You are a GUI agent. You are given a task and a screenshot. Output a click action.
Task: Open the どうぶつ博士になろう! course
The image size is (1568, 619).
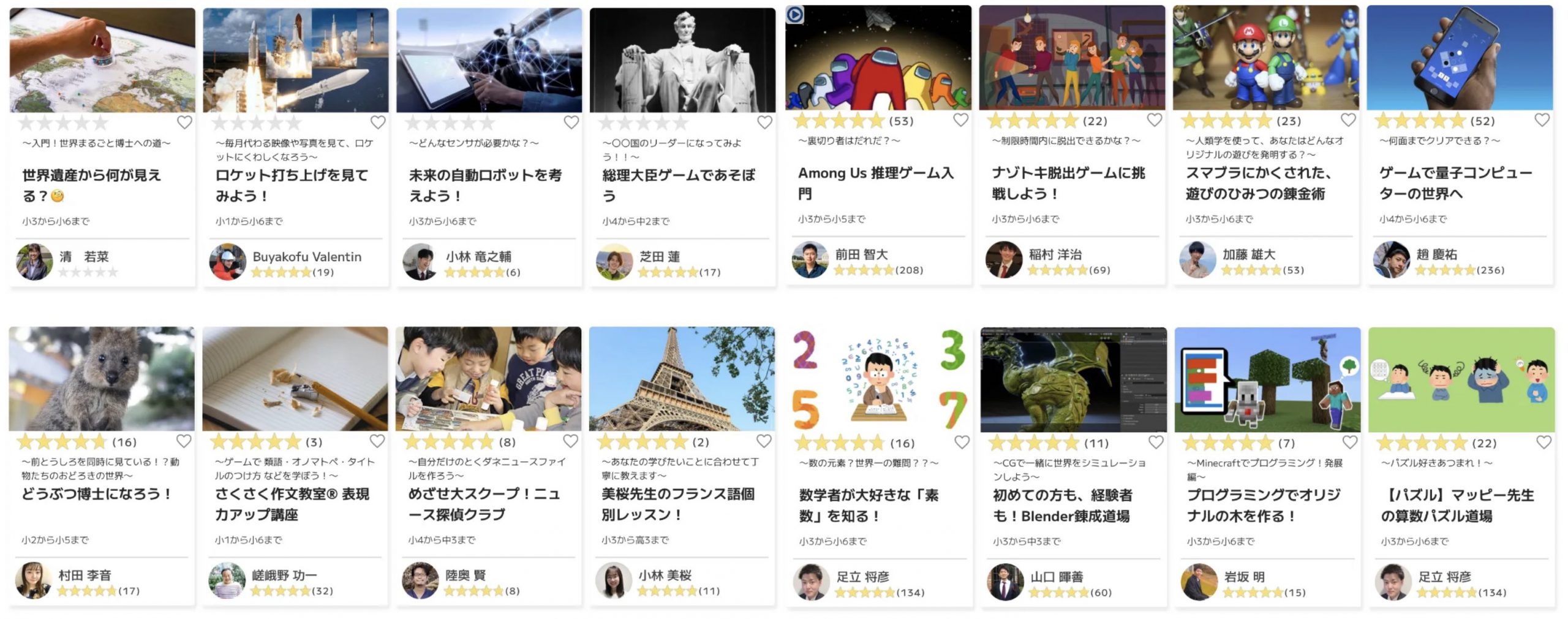(x=97, y=494)
